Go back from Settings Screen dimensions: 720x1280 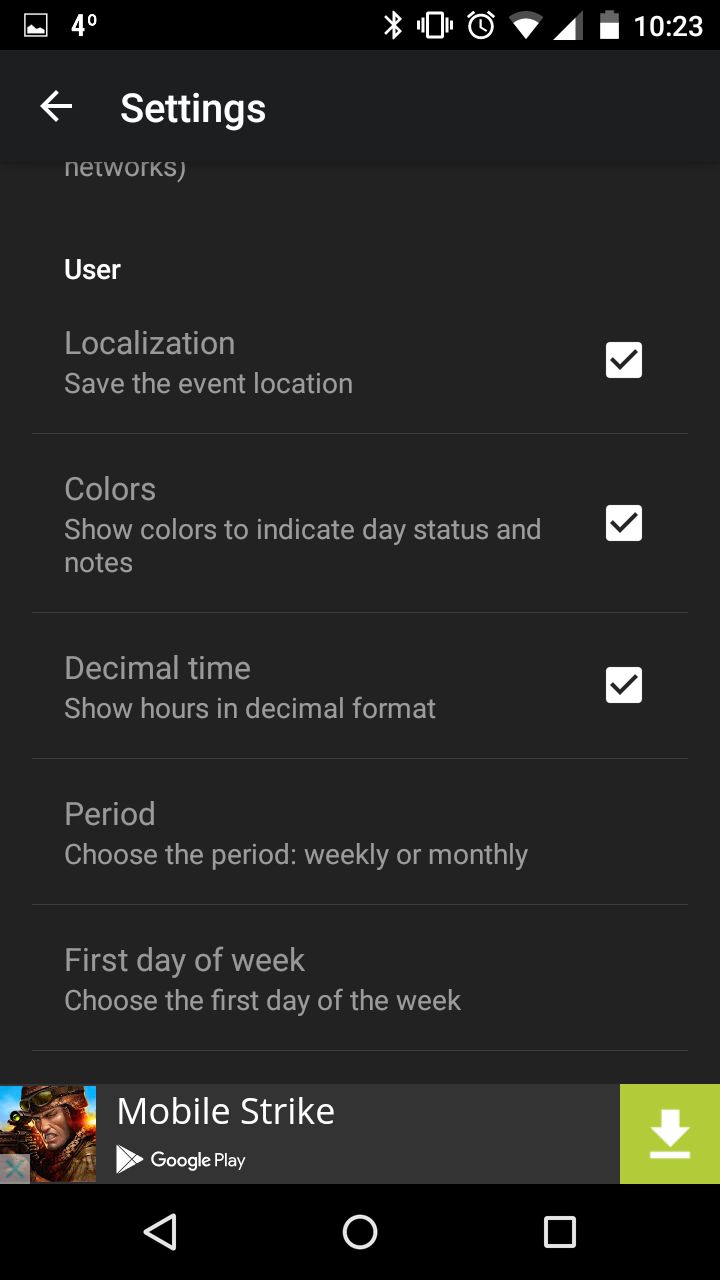point(56,107)
